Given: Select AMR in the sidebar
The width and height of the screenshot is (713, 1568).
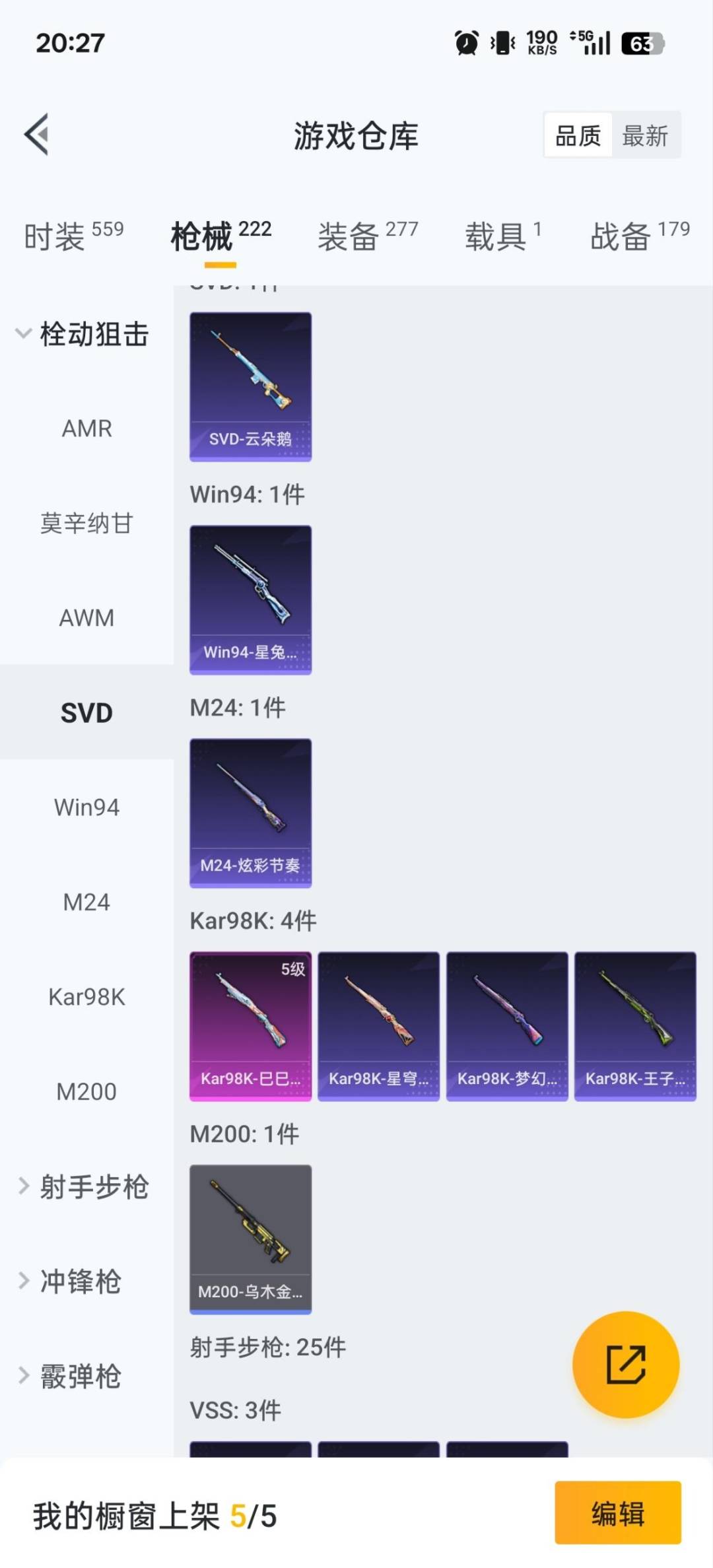Looking at the screenshot, I should [x=86, y=428].
